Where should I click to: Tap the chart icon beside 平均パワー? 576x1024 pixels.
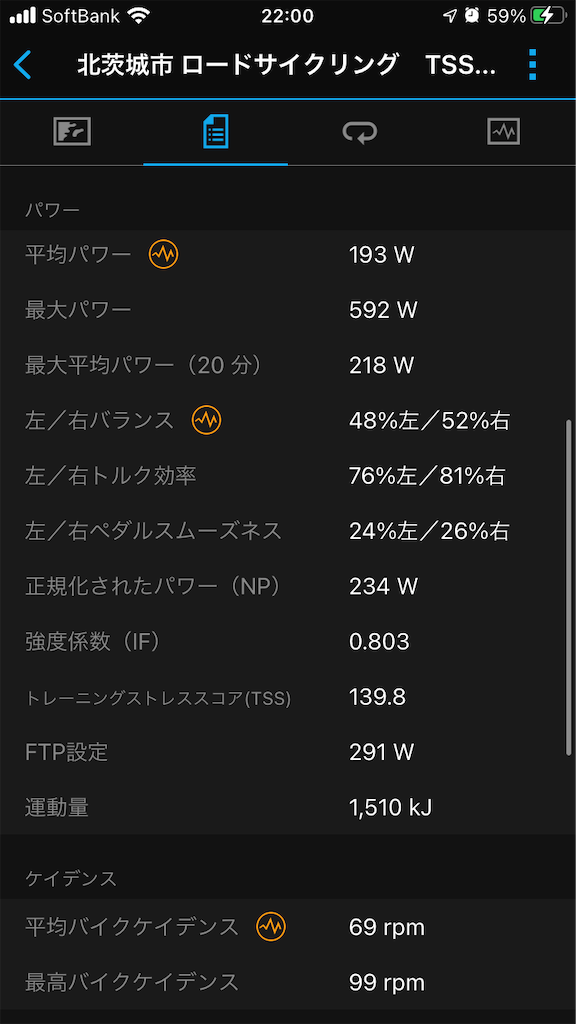[x=163, y=255]
